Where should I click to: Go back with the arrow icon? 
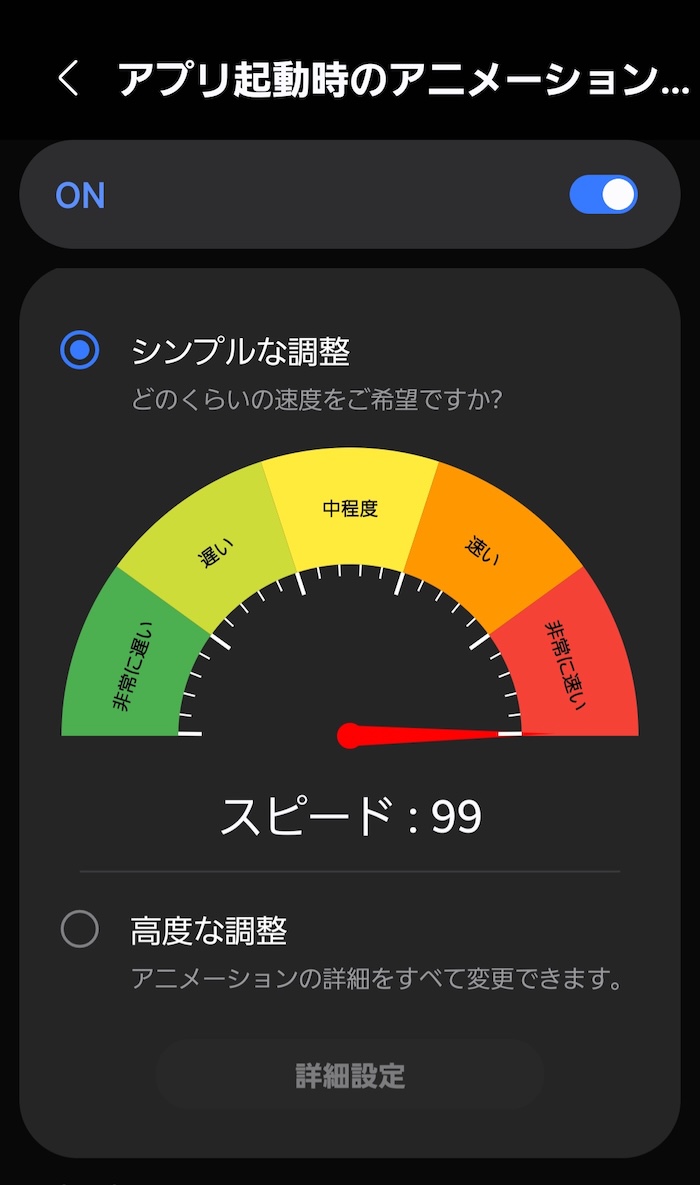[x=68, y=78]
